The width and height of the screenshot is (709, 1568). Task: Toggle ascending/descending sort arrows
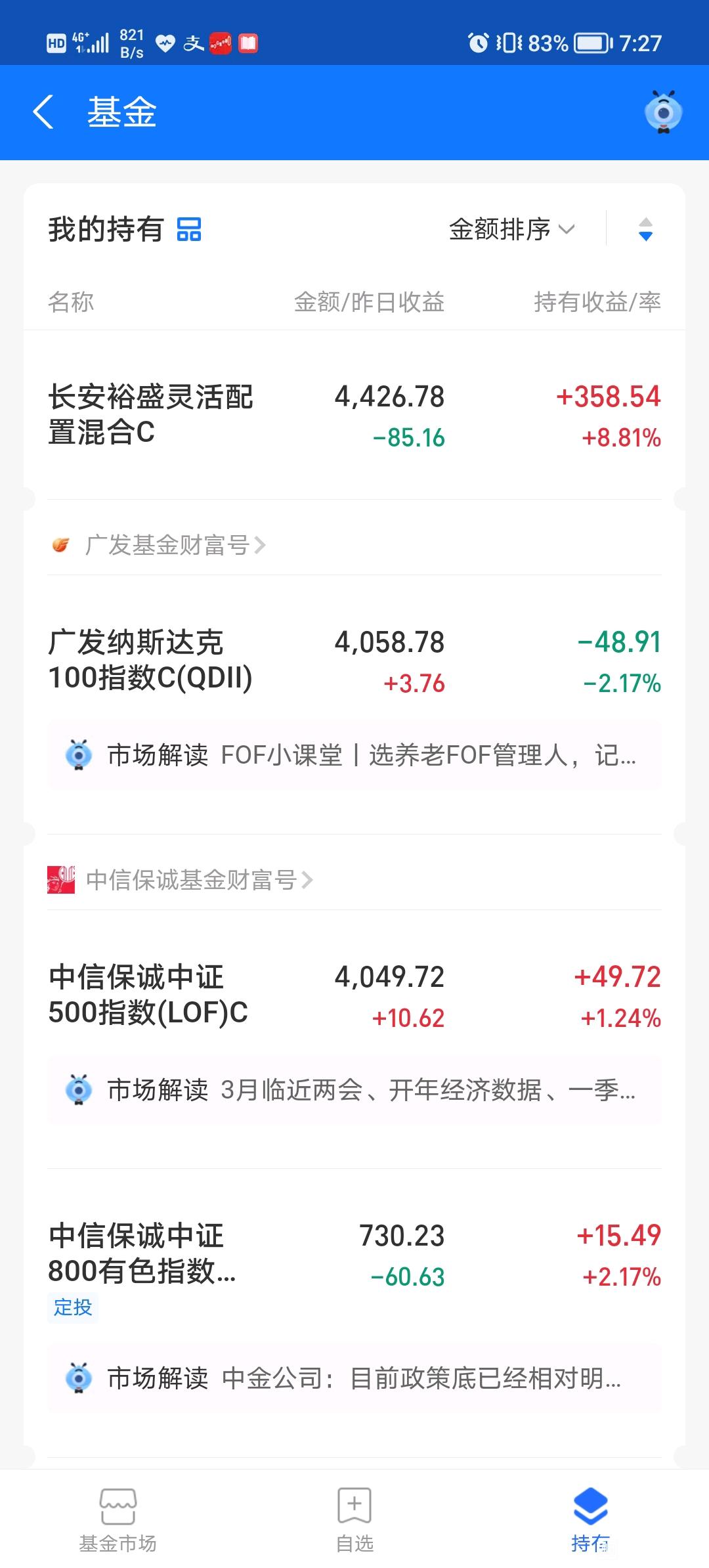pos(645,229)
